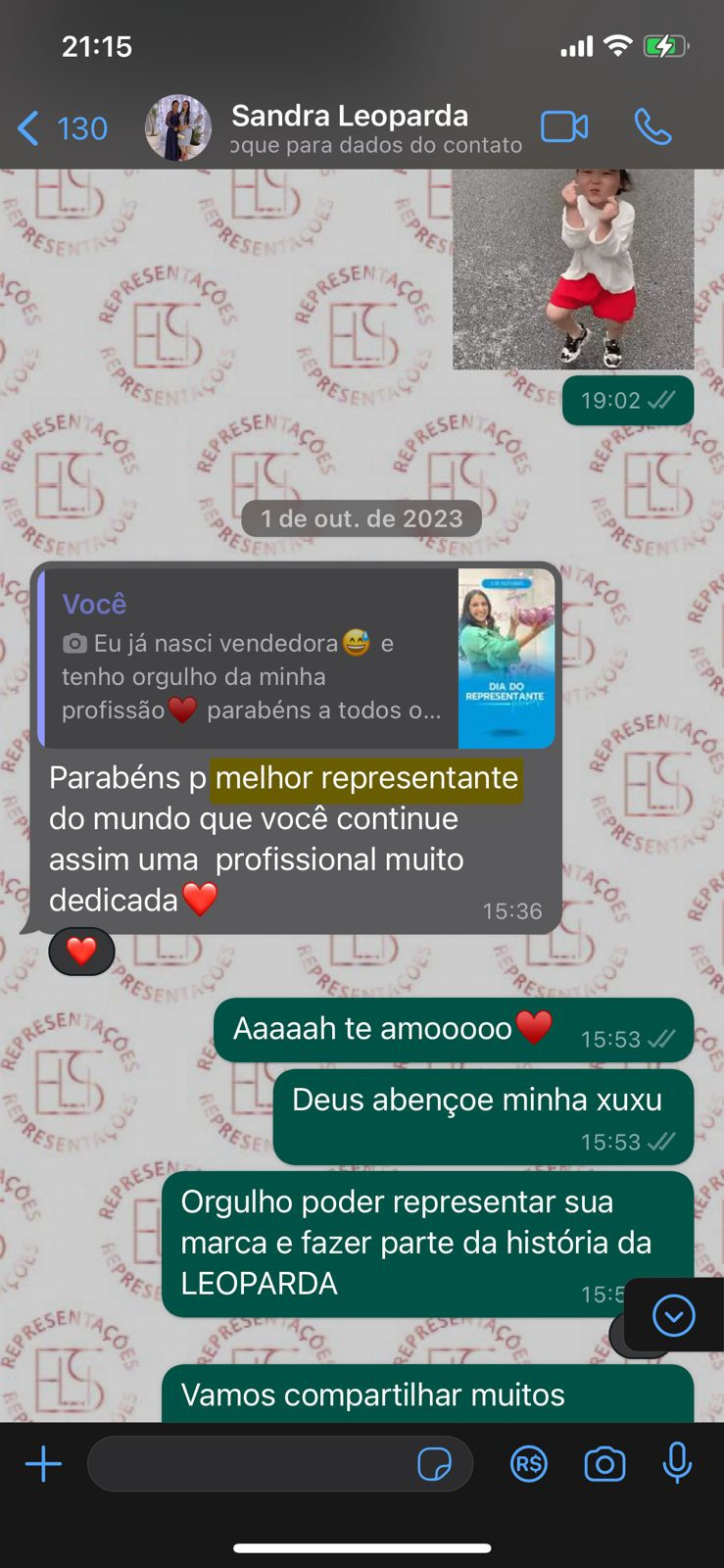Start a video call with Sandra Leoparda

[x=564, y=127]
